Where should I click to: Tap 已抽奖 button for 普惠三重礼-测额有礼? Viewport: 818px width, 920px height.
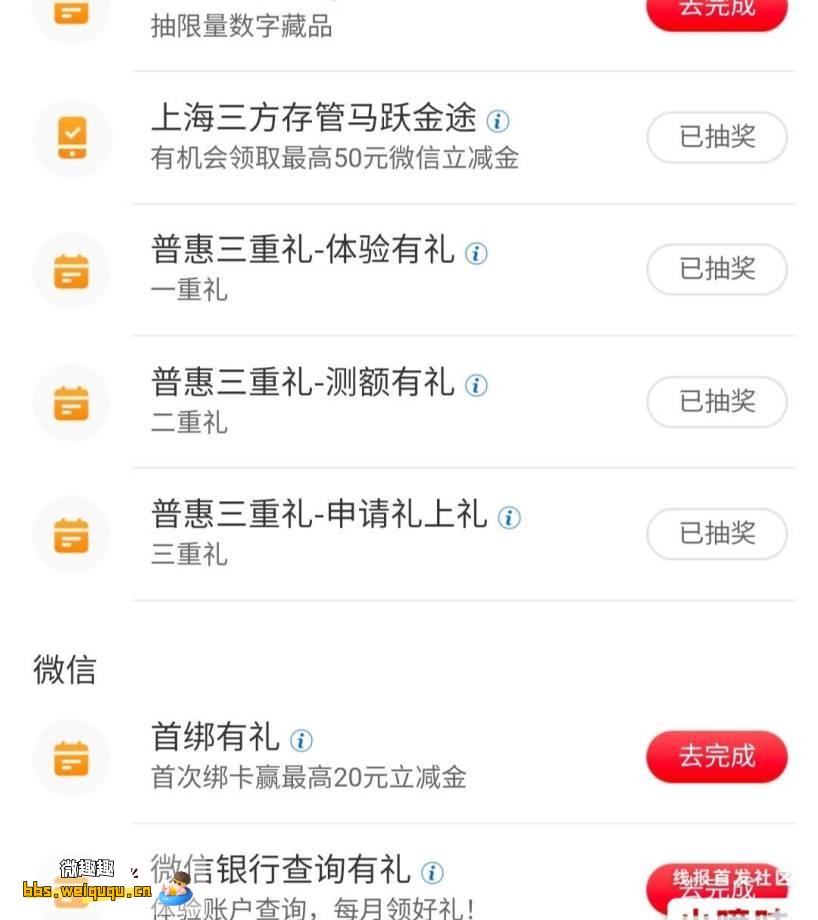click(717, 401)
